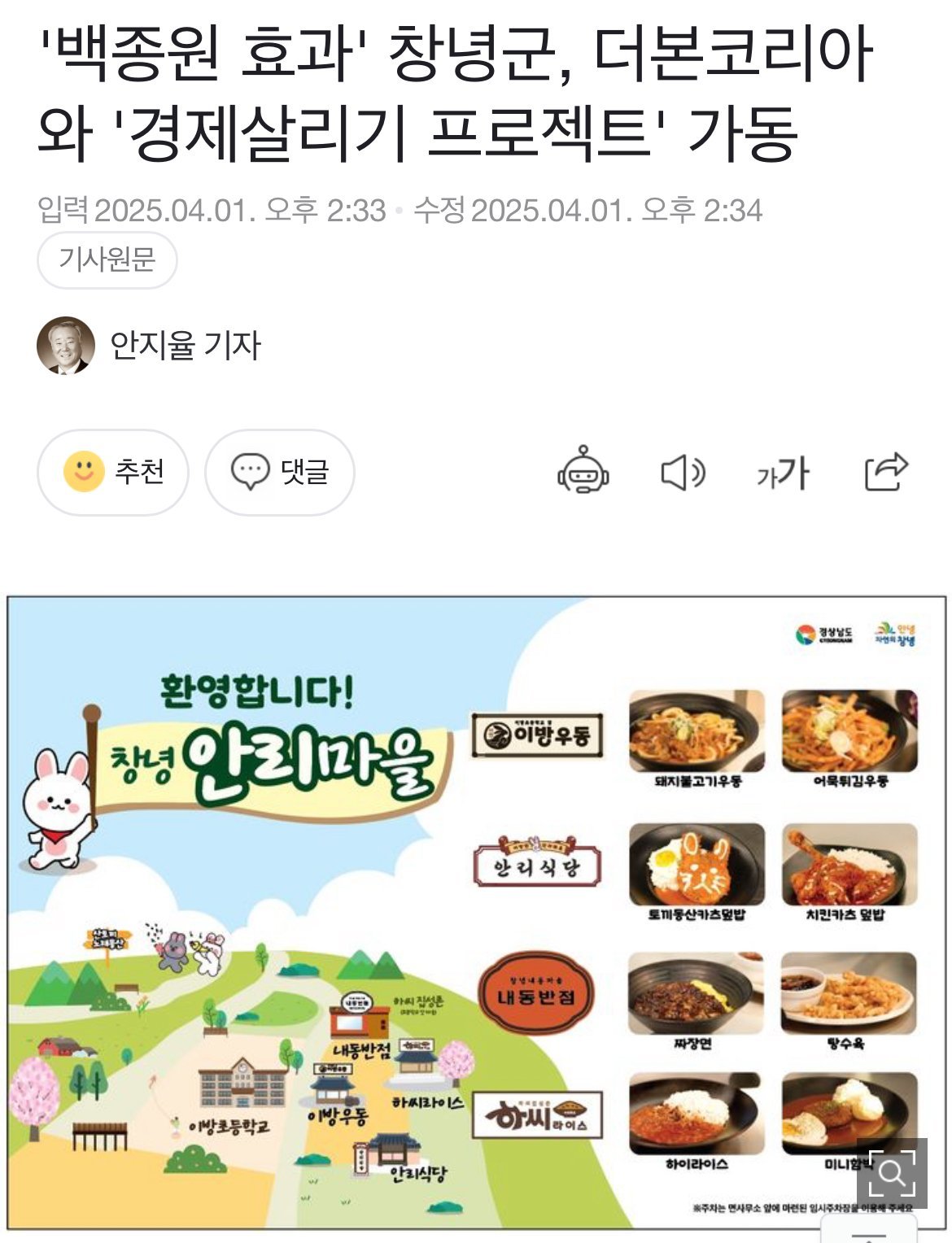Listen to the article with the speaker icon
This screenshot has width=952, height=1243.
click(682, 472)
